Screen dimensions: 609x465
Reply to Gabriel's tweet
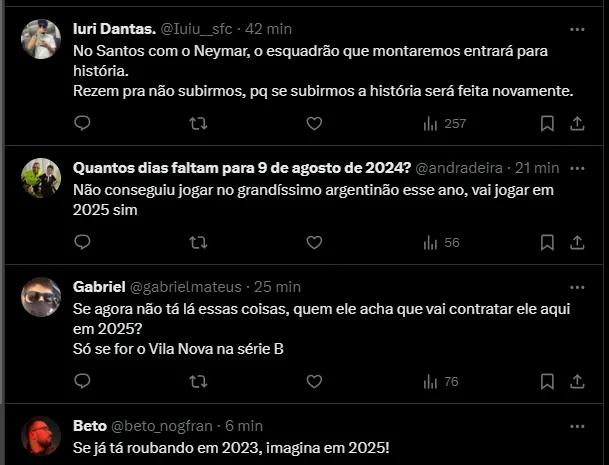click(x=83, y=381)
